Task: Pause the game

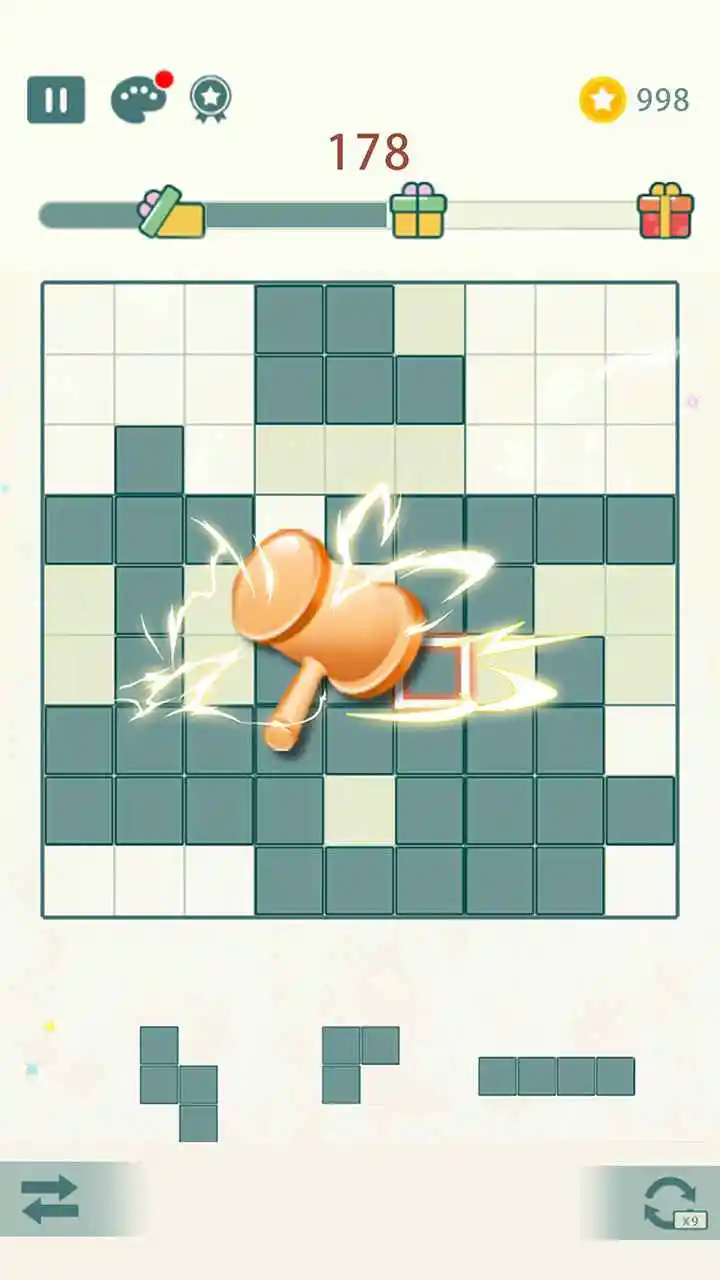Action: (56, 99)
